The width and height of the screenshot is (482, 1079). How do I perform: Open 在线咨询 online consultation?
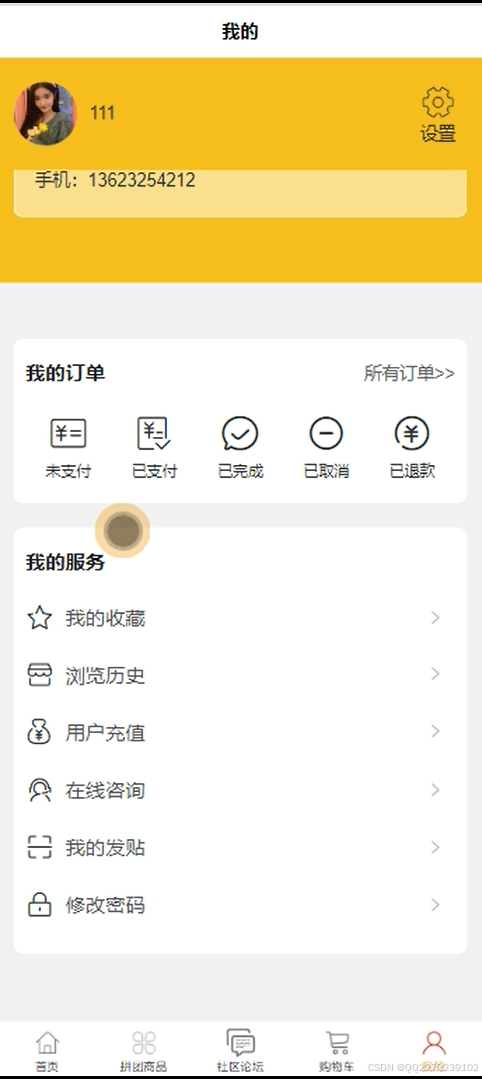tap(240, 790)
